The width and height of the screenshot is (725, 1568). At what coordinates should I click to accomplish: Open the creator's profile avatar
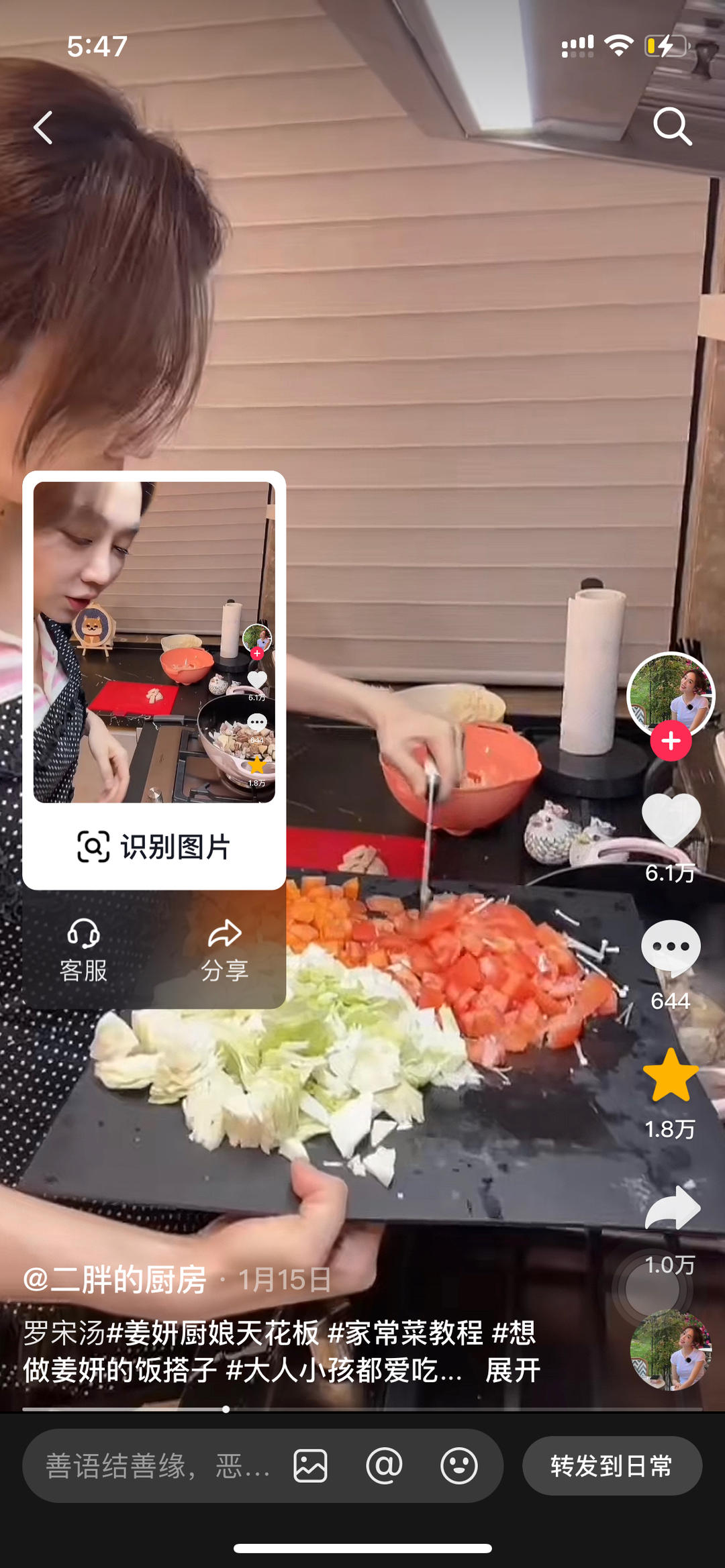(671, 693)
